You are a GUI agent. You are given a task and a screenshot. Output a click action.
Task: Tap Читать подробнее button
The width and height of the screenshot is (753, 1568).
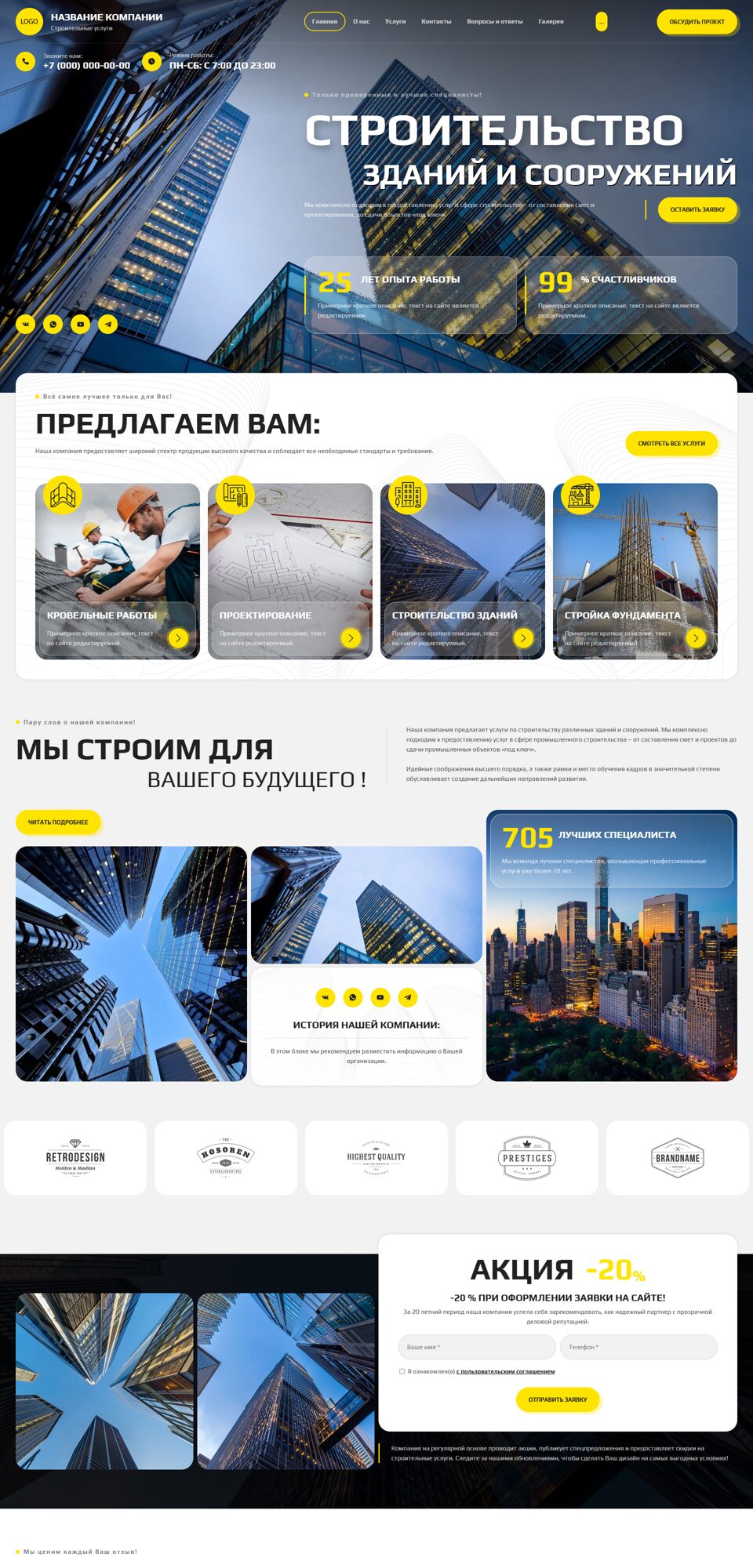(58, 822)
